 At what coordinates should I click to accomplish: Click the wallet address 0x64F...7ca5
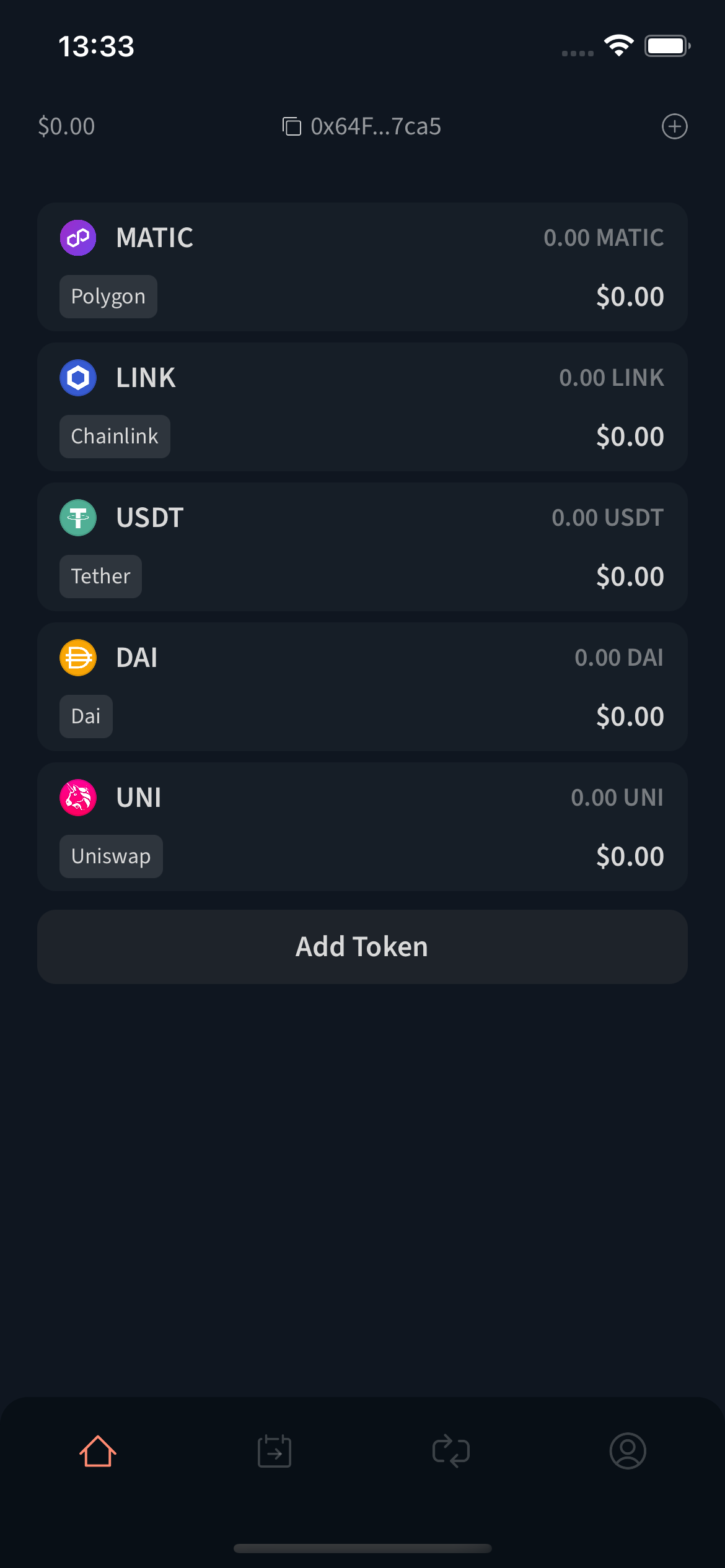click(x=375, y=126)
